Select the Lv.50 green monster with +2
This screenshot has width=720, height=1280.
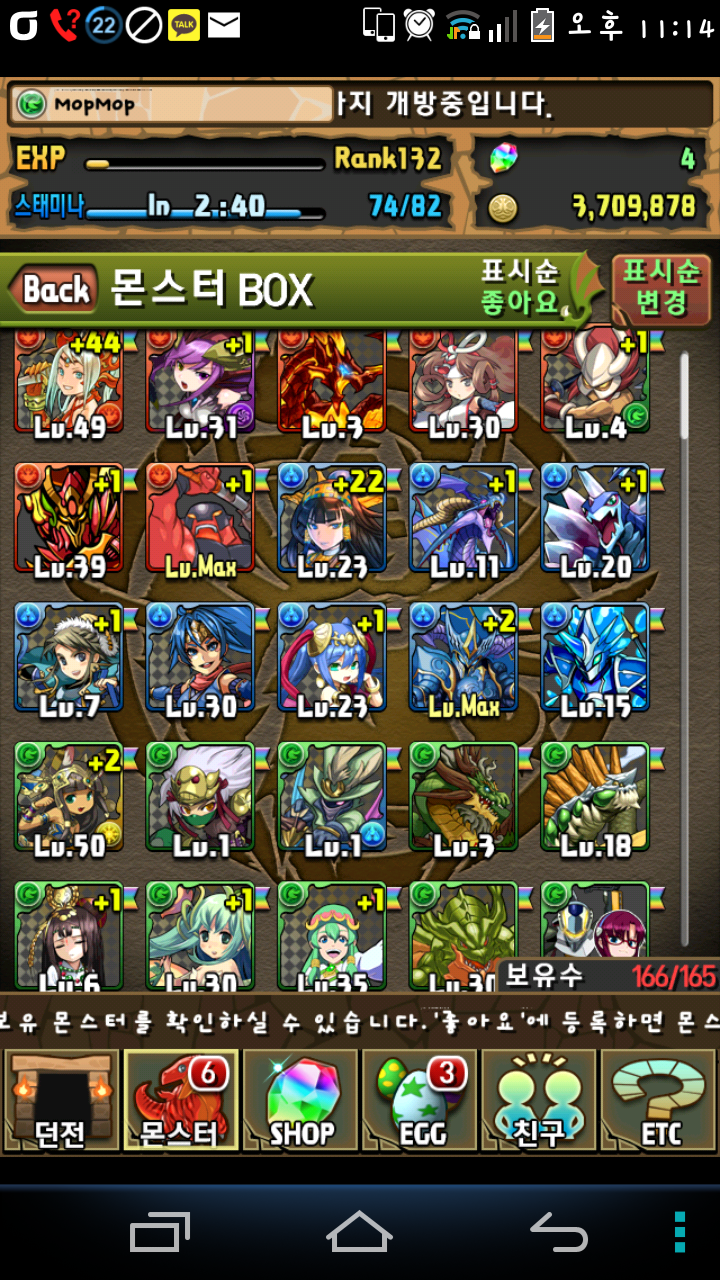[68, 800]
